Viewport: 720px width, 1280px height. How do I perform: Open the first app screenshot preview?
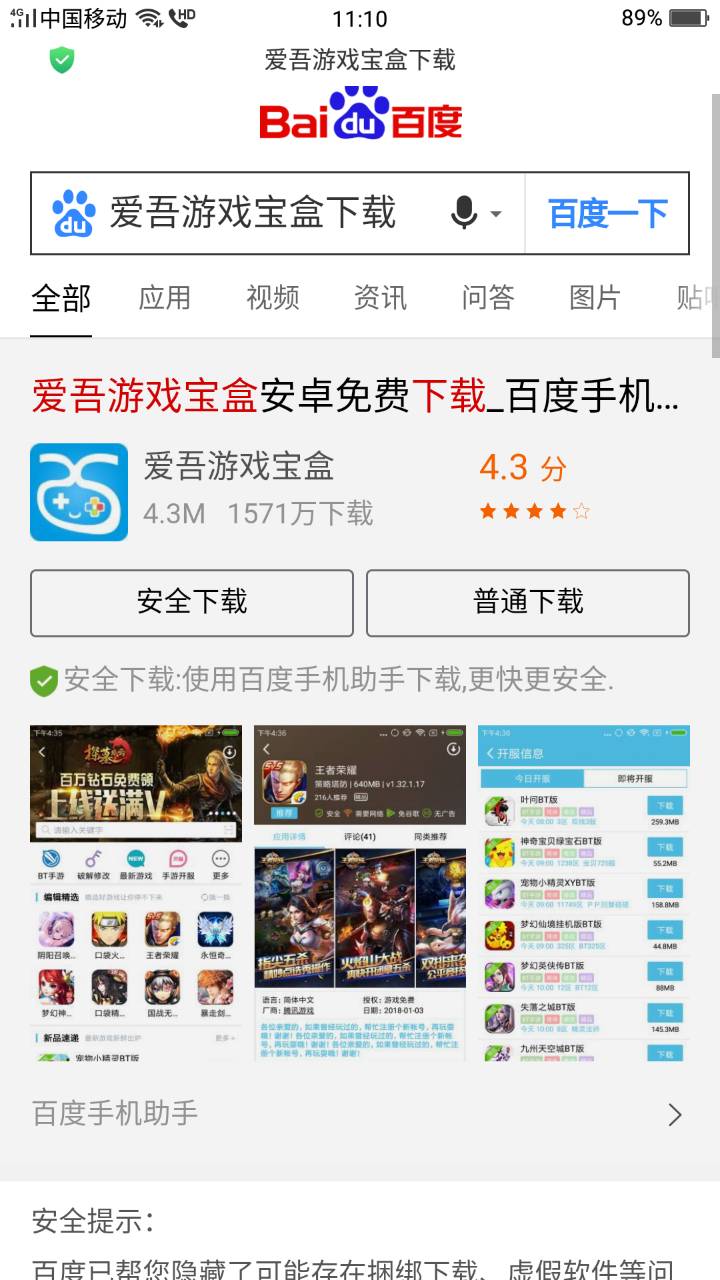[x=136, y=893]
